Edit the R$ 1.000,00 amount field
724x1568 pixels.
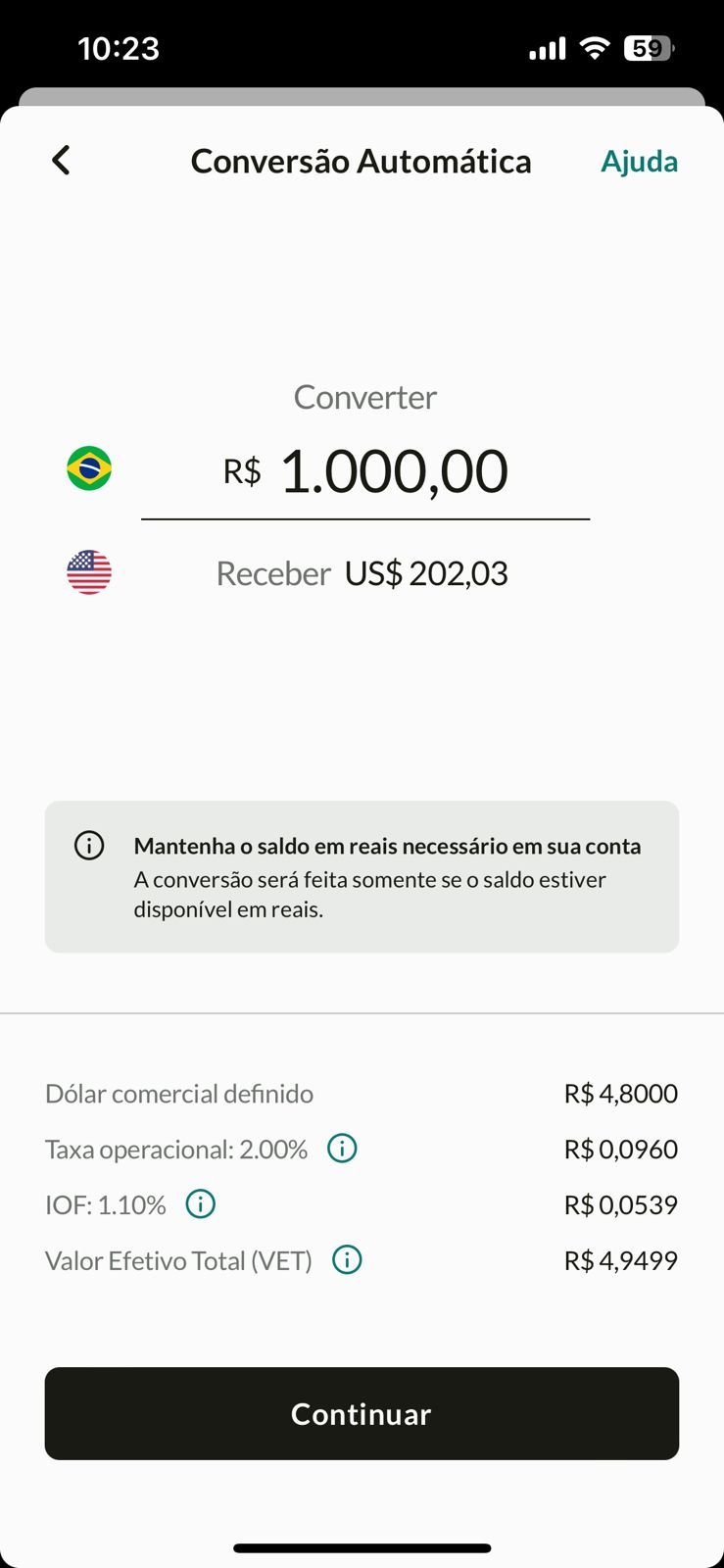coord(365,471)
